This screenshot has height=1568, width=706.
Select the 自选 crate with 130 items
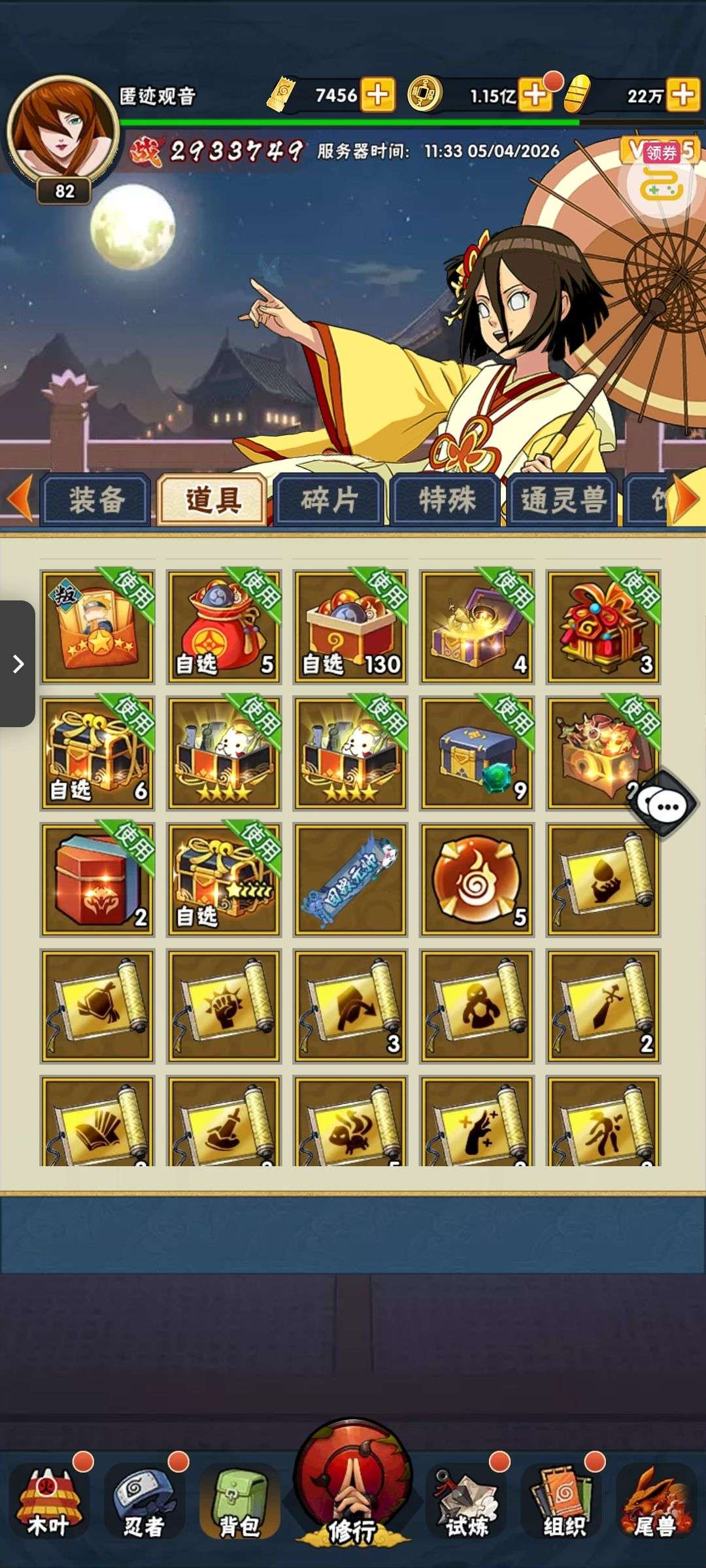(350, 627)
